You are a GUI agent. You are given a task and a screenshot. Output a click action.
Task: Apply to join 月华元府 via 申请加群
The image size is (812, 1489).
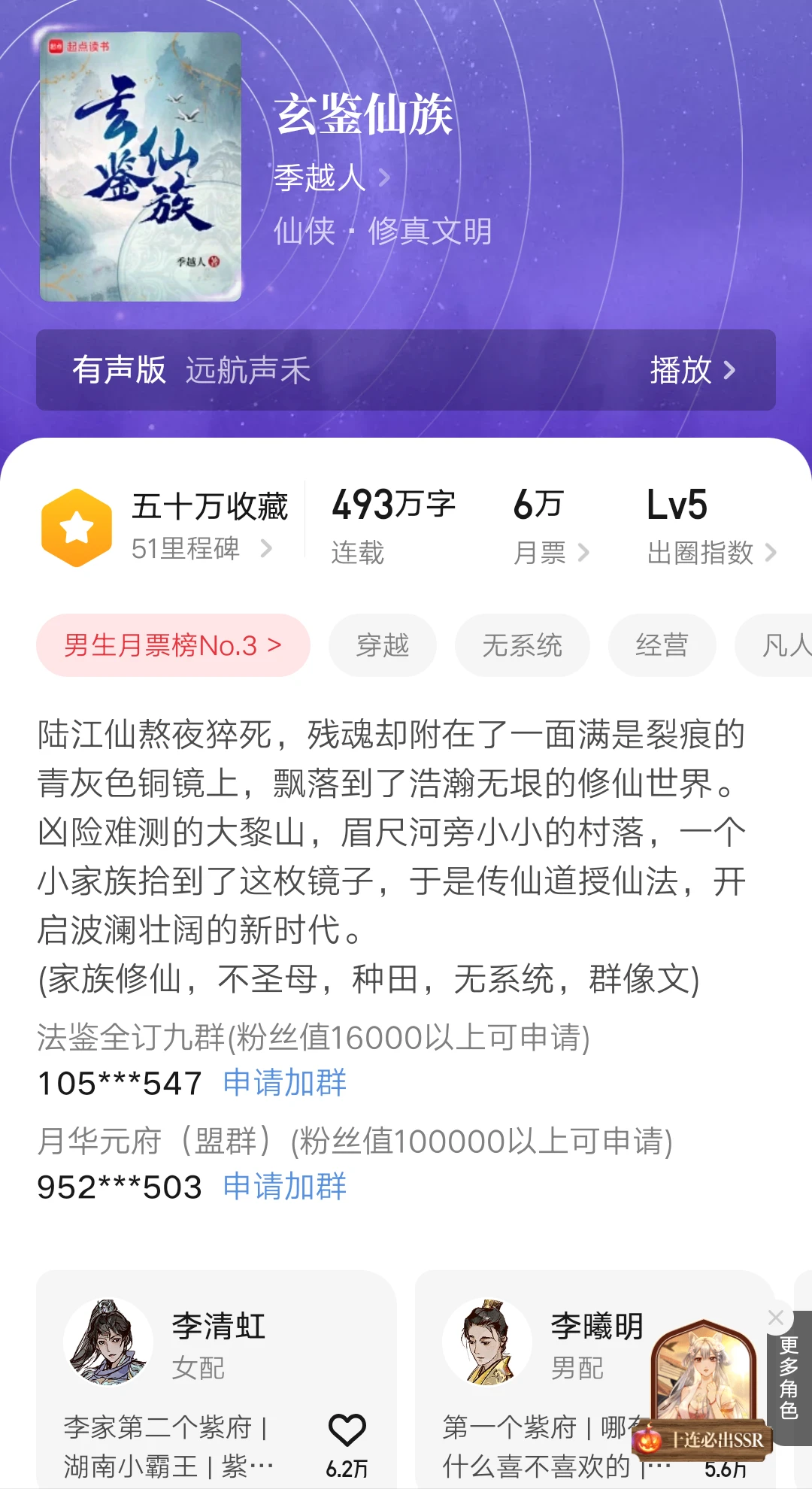pyautogui.click(x=283, y=1187)
